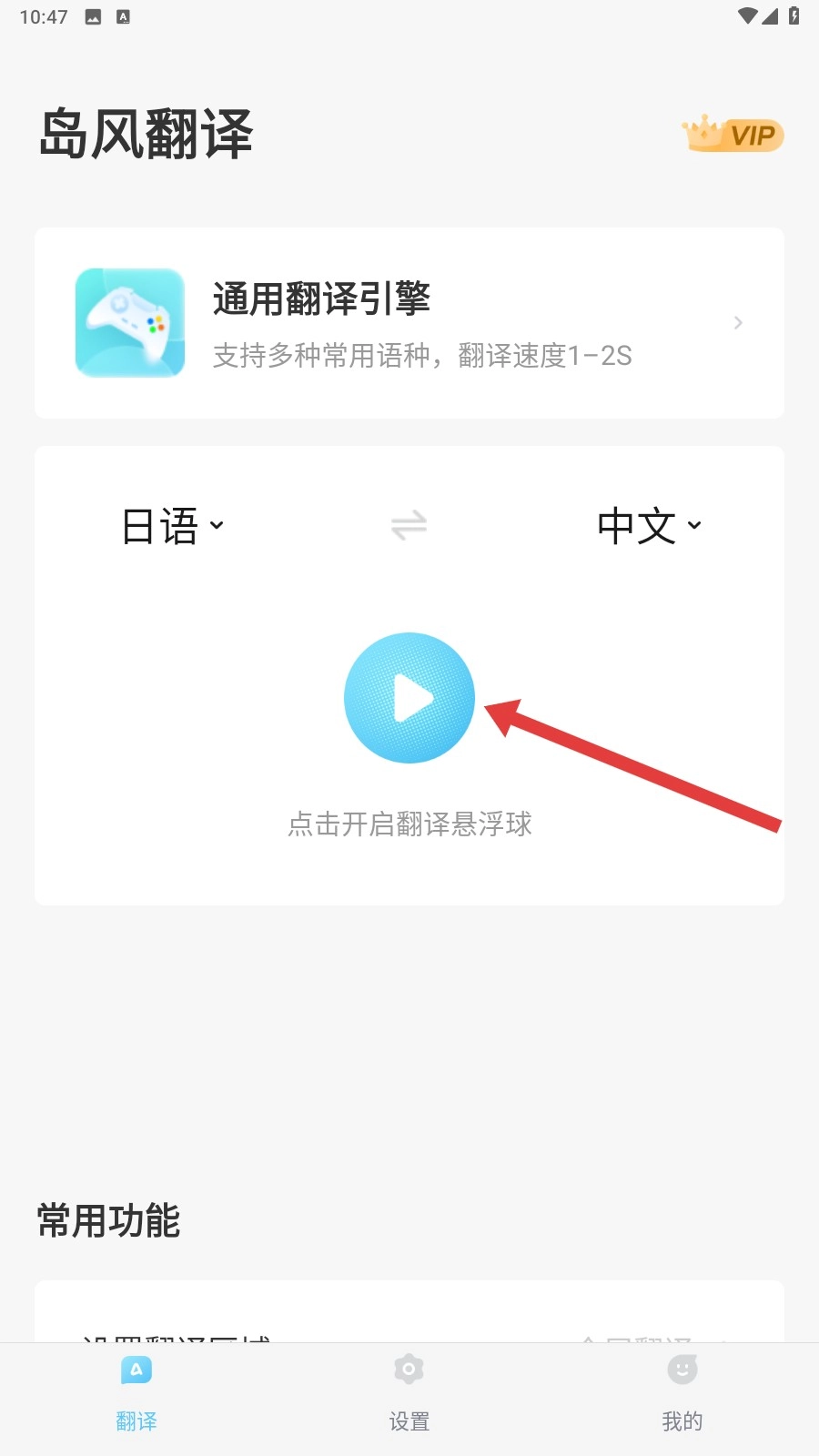This screenshot has width=819, height=1456.
Task: Expand the 中文 target language dropdown
Action: [649, 526]
